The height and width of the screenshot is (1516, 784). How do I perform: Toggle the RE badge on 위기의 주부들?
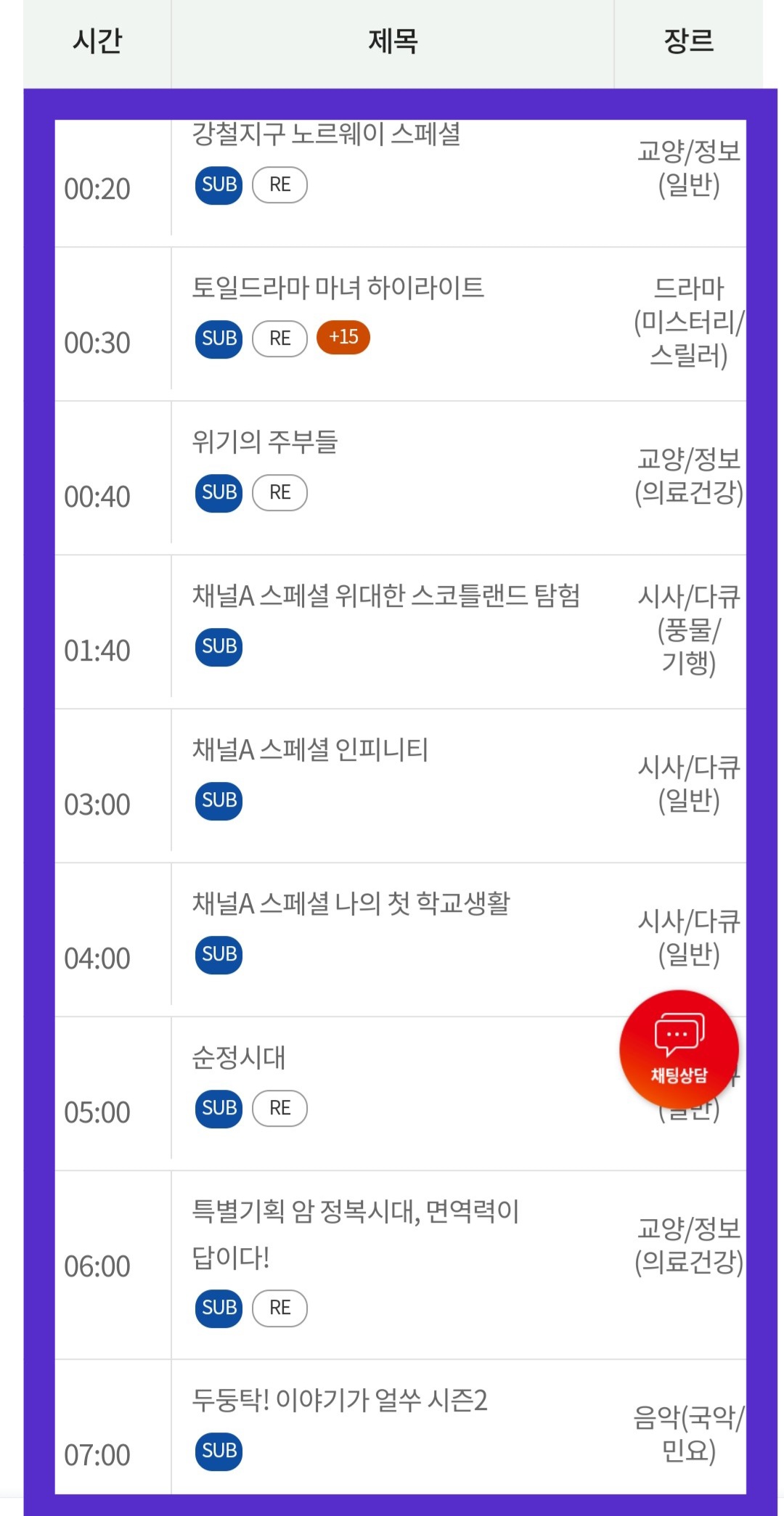pyautogui.click(x=279, y=492)
